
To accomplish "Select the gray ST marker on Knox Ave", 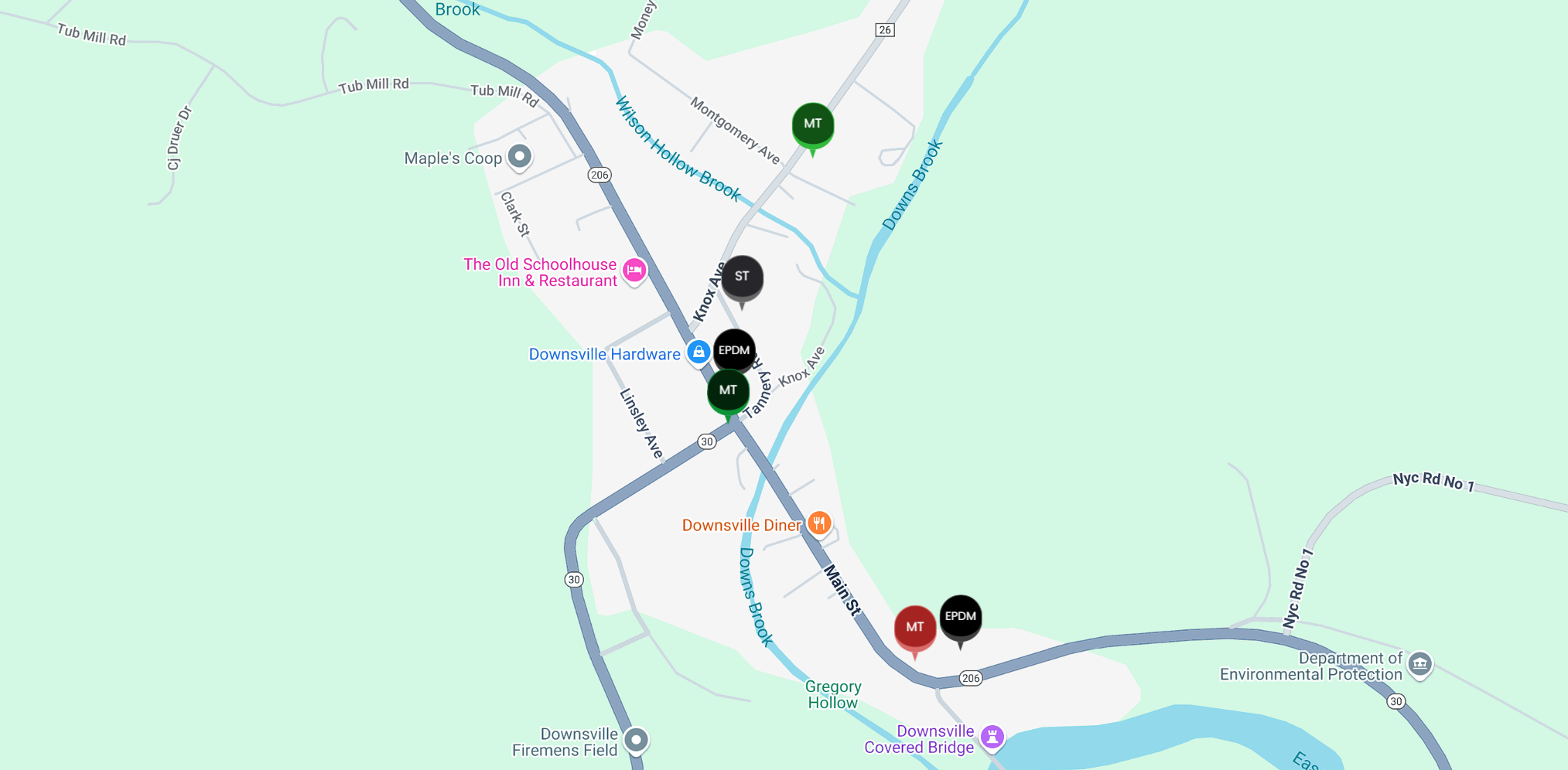I will click(742, 277).
